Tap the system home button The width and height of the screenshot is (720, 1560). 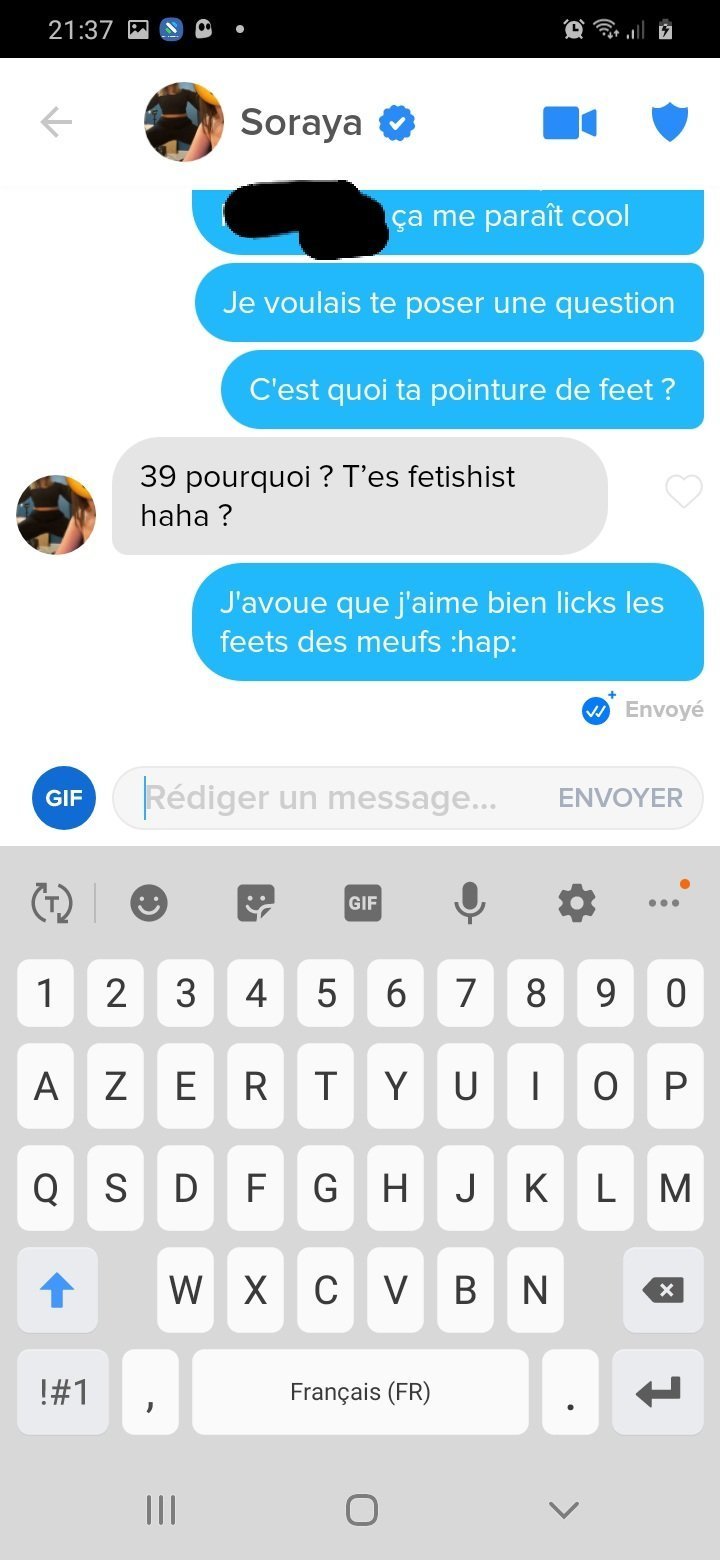[x=361, y=1509]
